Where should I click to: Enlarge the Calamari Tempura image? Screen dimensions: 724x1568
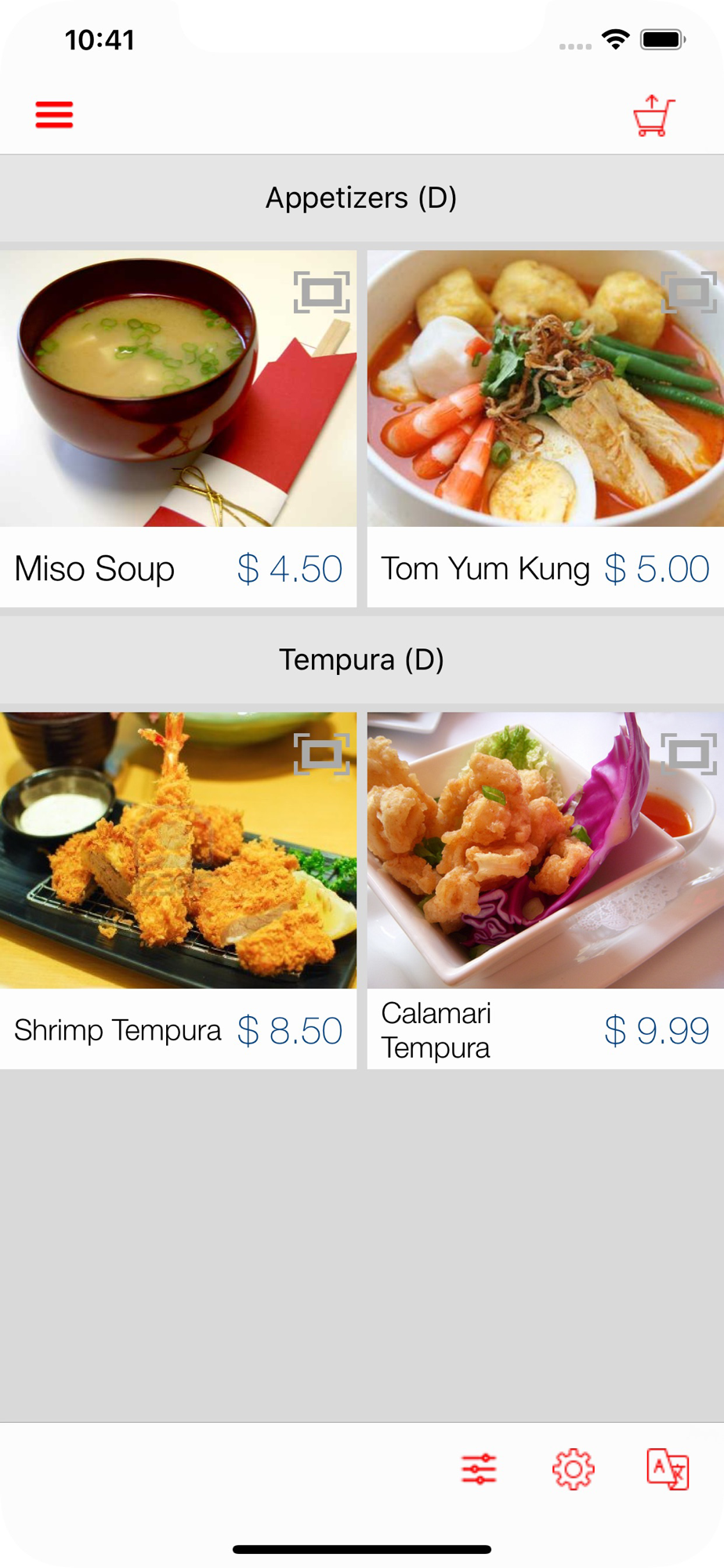pos(688,754)
